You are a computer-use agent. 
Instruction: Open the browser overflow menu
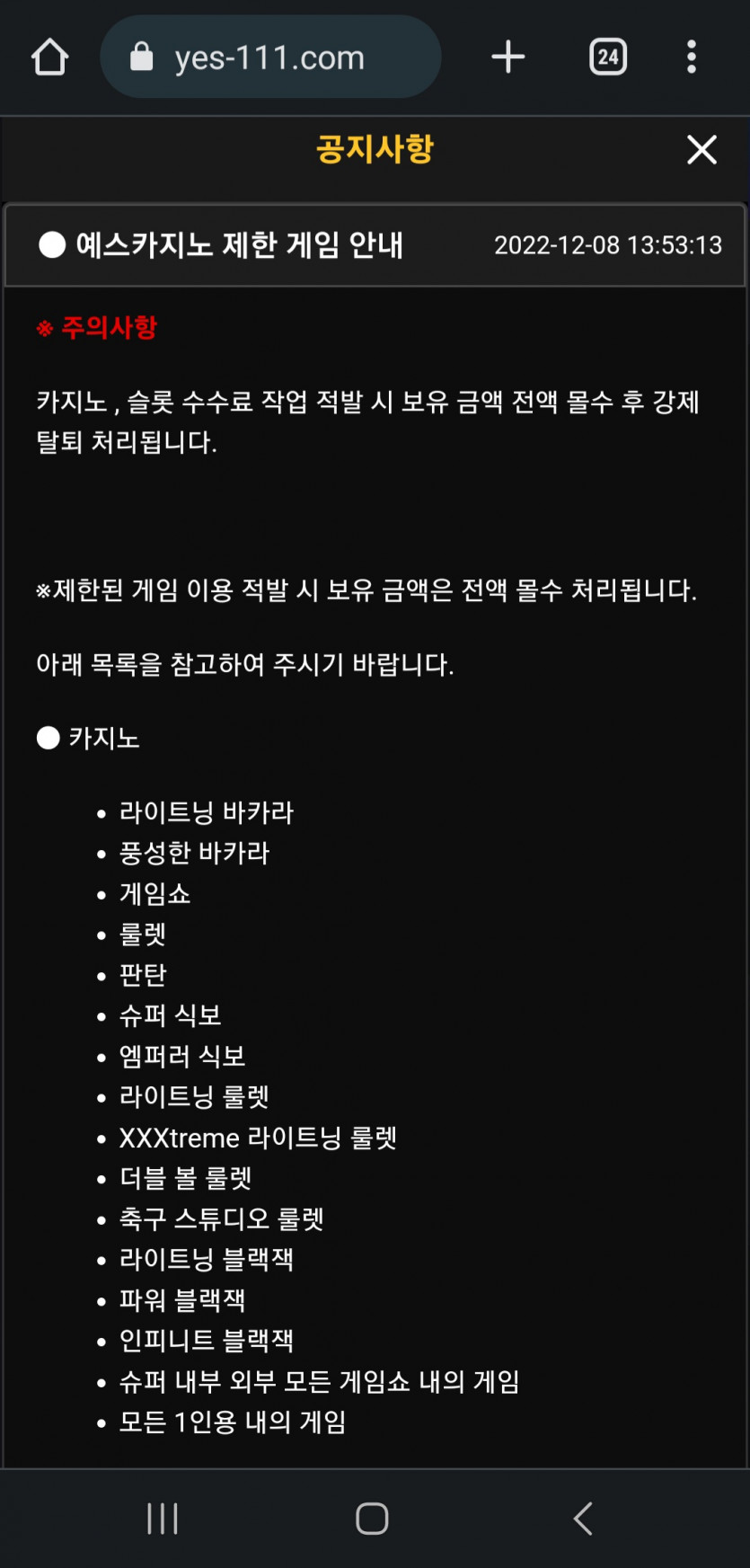692,57
